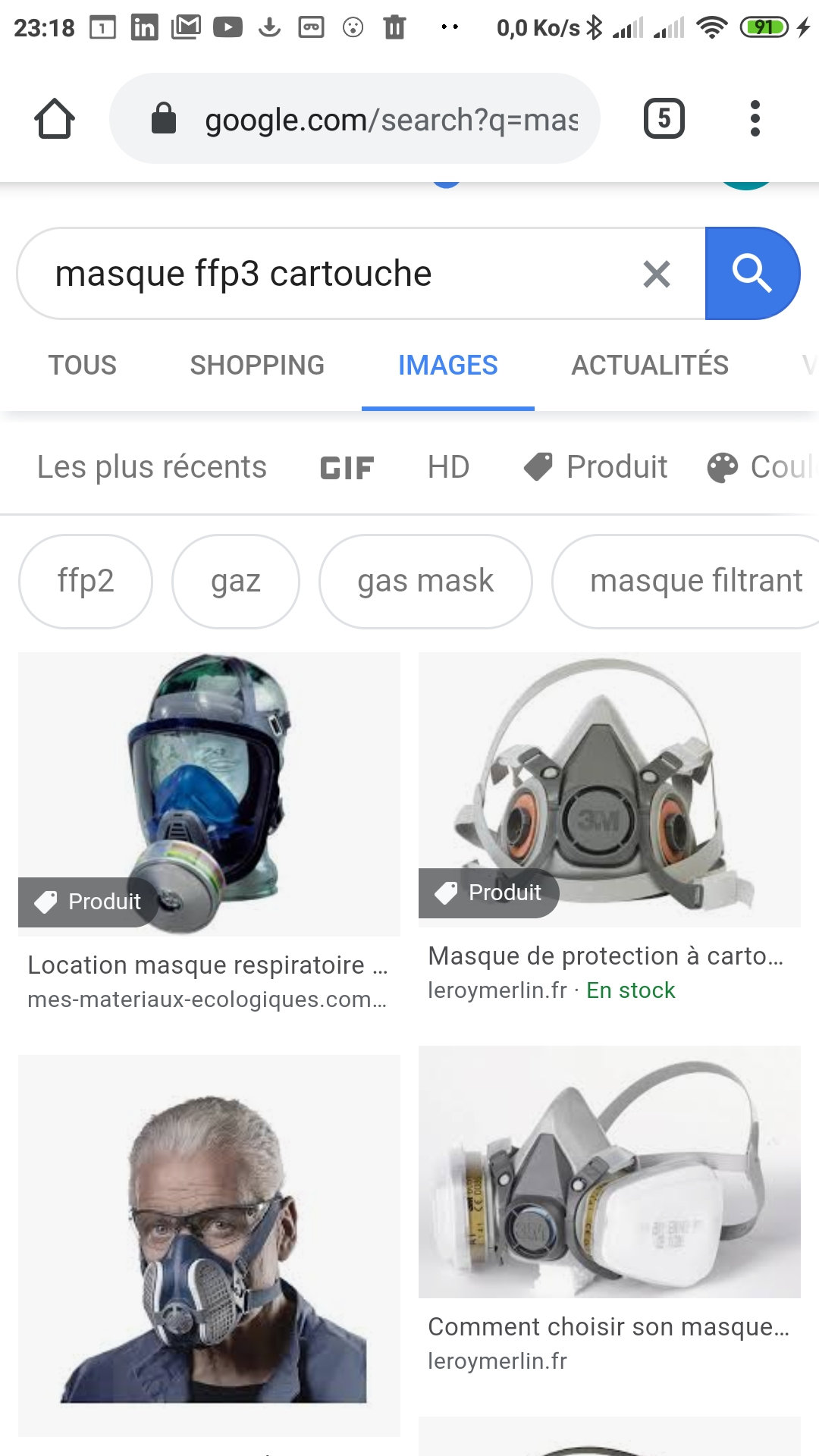Tap the blue search magnifier button
Screen dimensions: 819x1456
[x=753, y=273]
